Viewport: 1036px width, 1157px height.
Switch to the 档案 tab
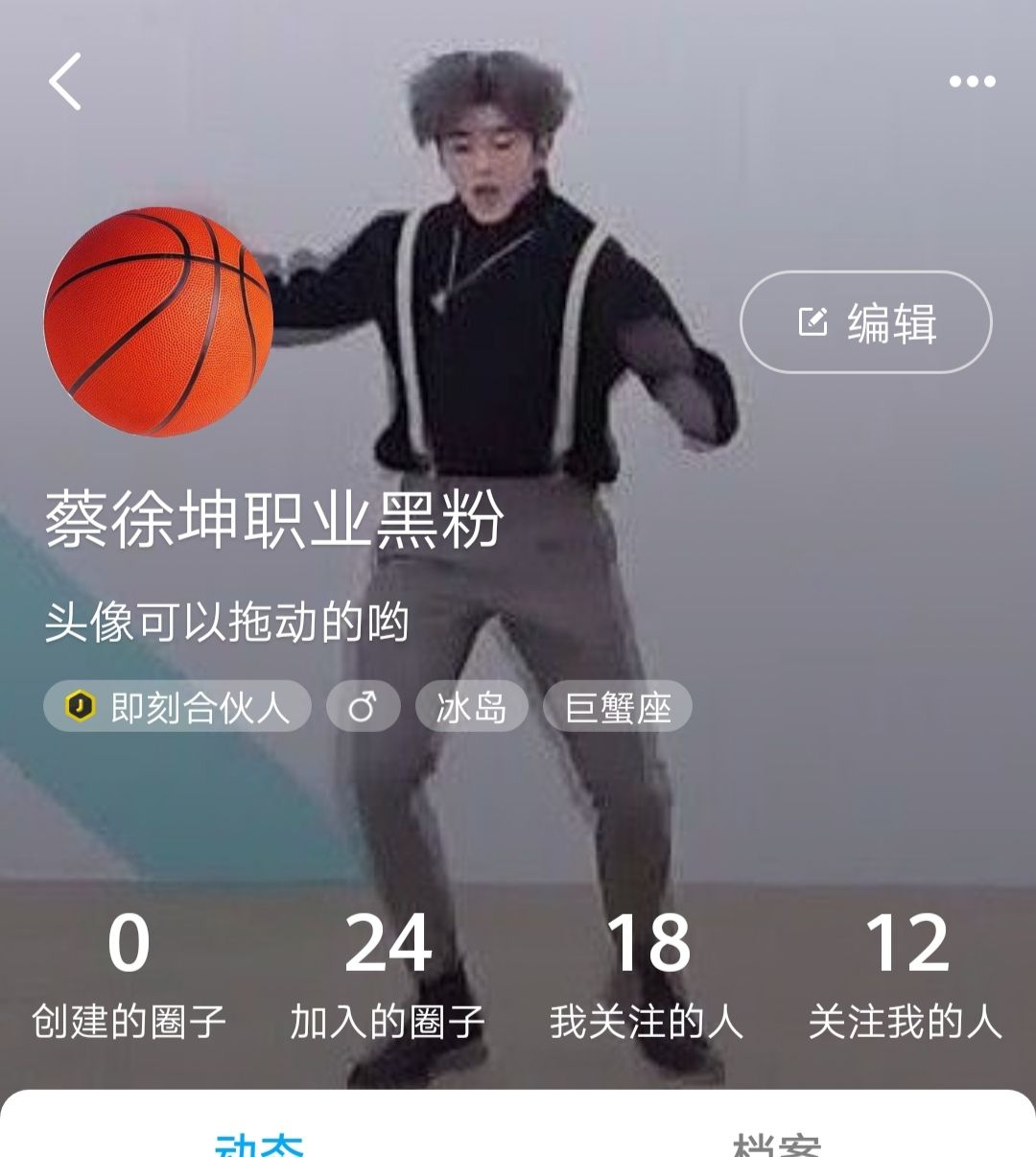tap(776, 1145)
